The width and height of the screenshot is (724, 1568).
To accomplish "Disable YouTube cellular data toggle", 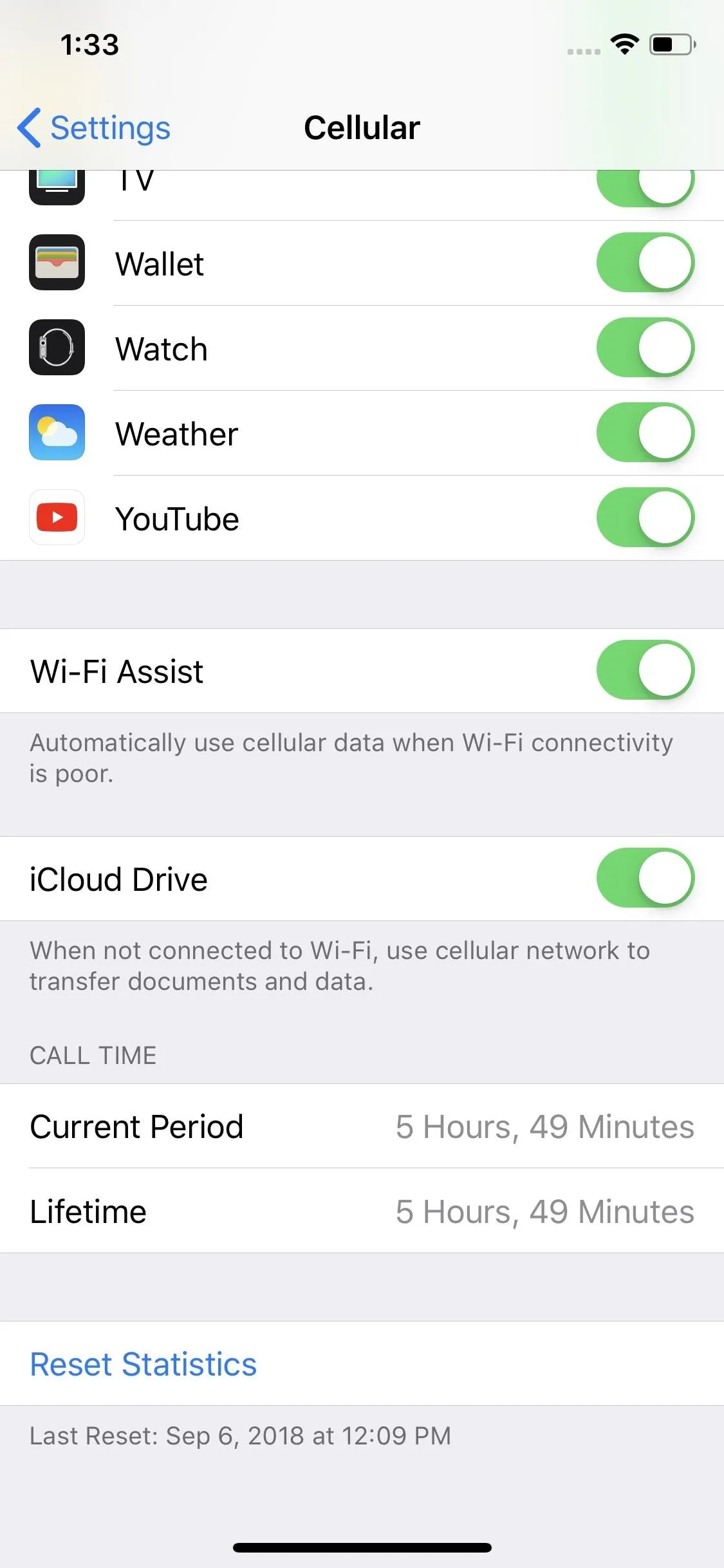I will pos(645,518).
